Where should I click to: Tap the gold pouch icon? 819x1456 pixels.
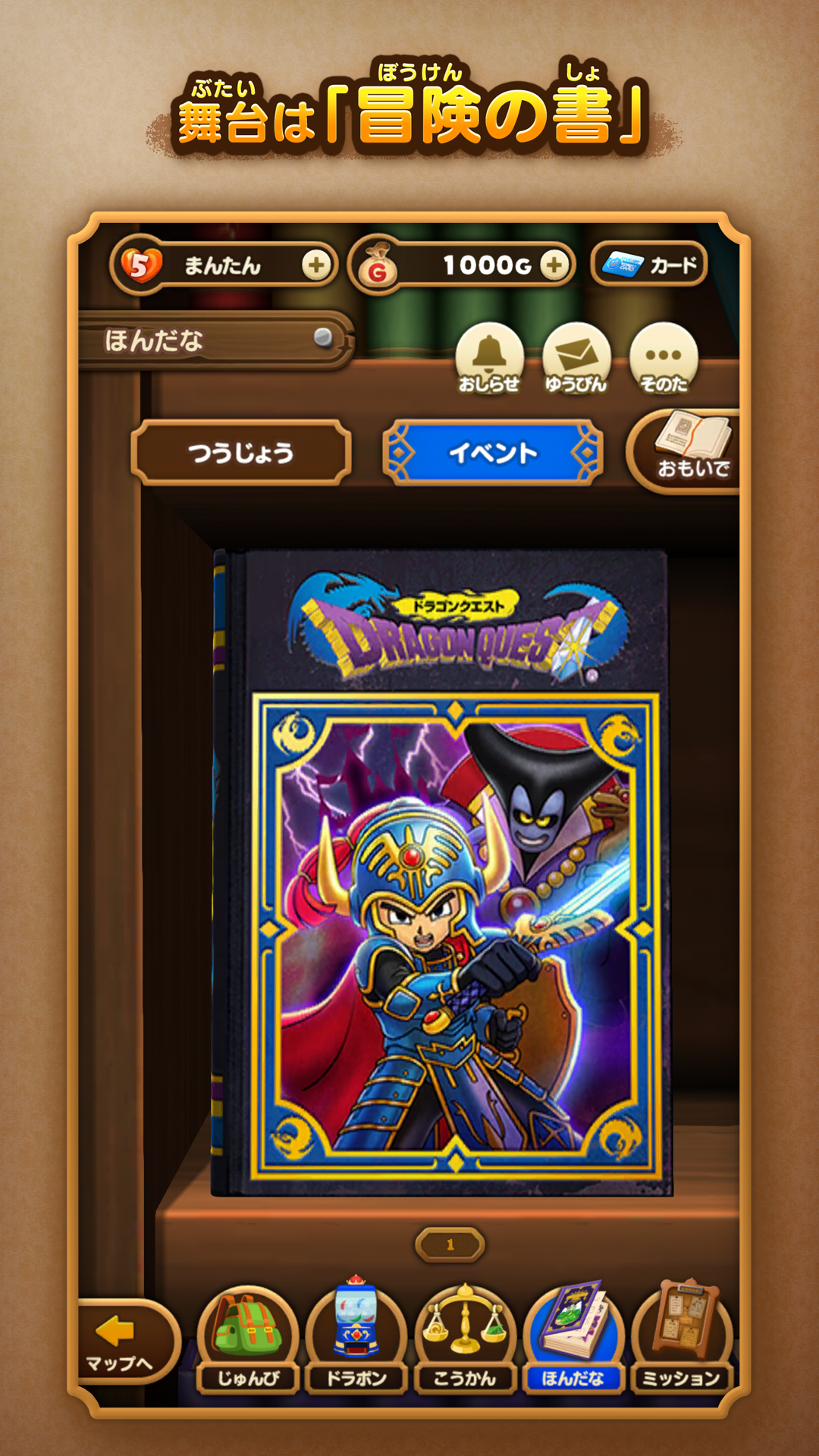(379, 266)
